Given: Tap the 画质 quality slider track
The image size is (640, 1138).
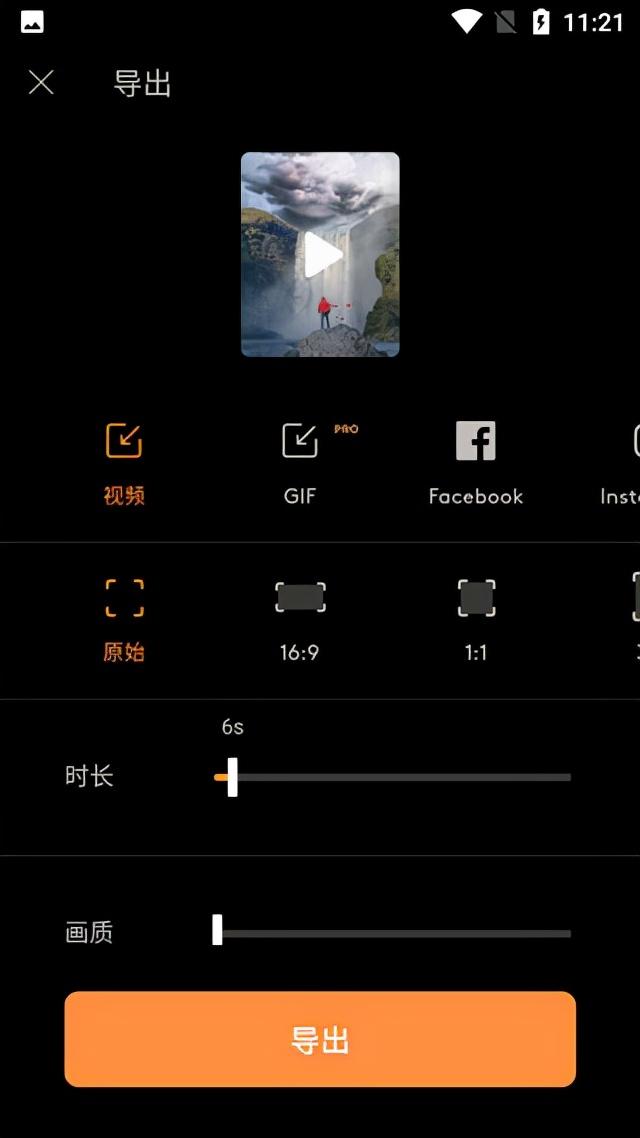Looking at the screenshot, I should pyautogui.click(x=400, y=933).
